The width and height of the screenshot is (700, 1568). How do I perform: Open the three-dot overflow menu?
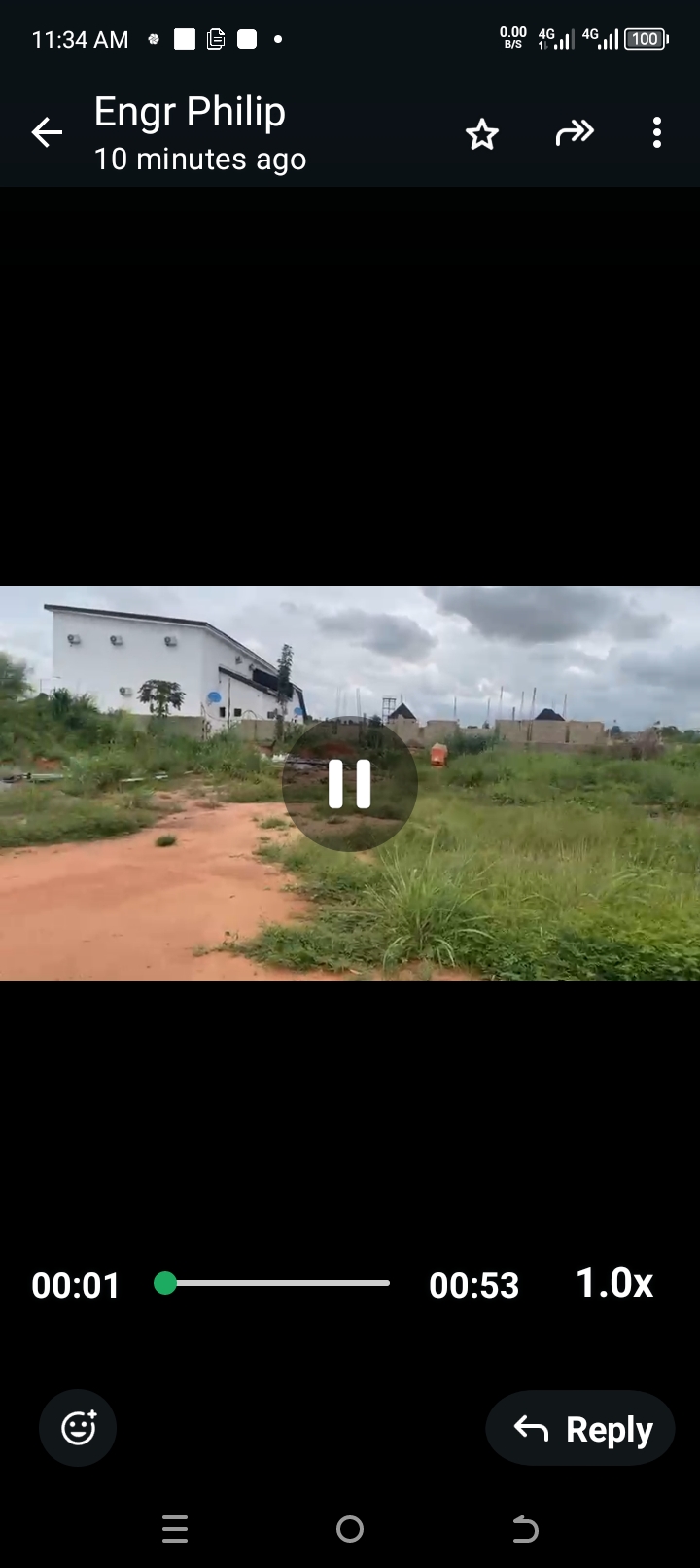click(x=657, y=133)
